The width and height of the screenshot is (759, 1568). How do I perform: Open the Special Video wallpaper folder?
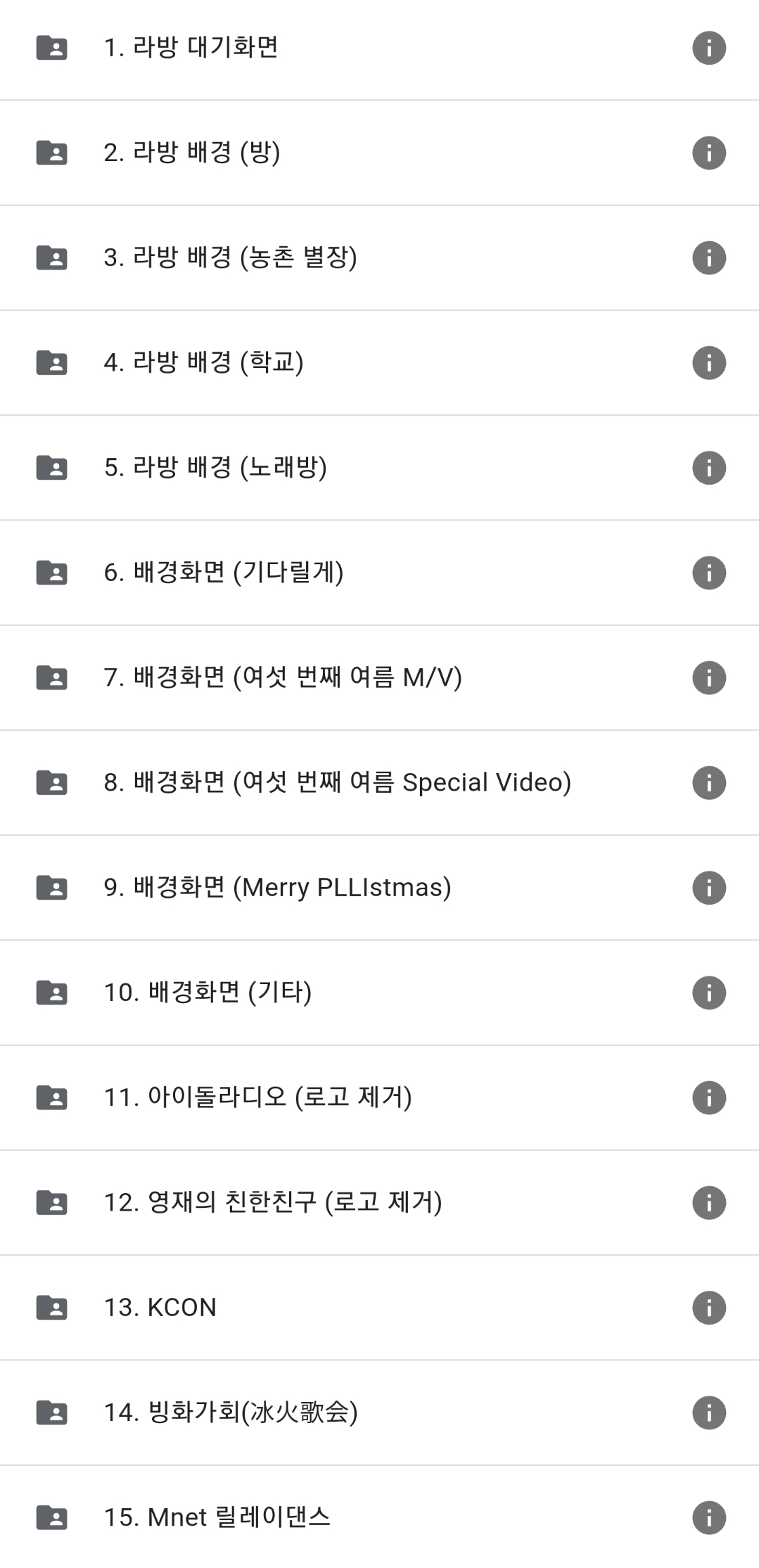(x=337, y=782)
